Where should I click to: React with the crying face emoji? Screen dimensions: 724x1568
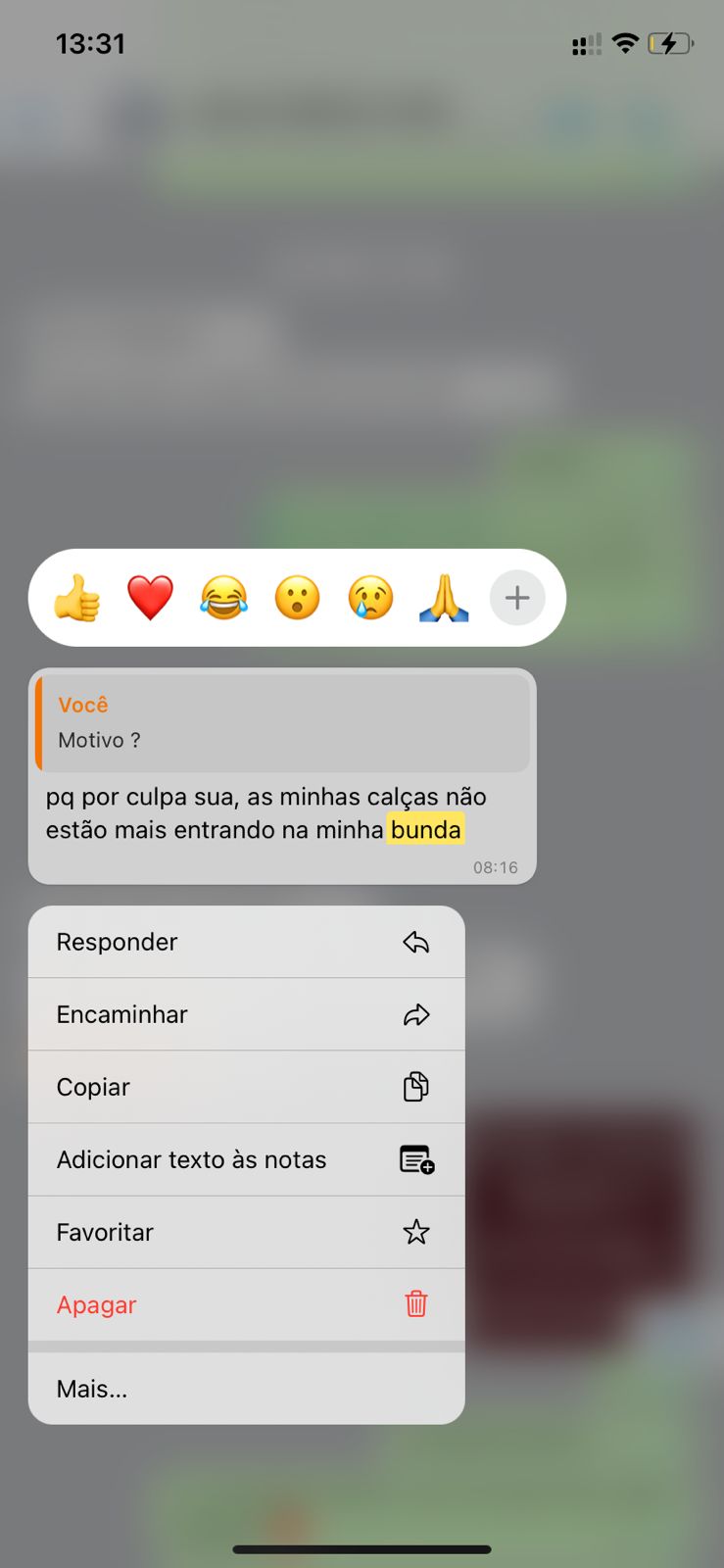tap(370, 598)
